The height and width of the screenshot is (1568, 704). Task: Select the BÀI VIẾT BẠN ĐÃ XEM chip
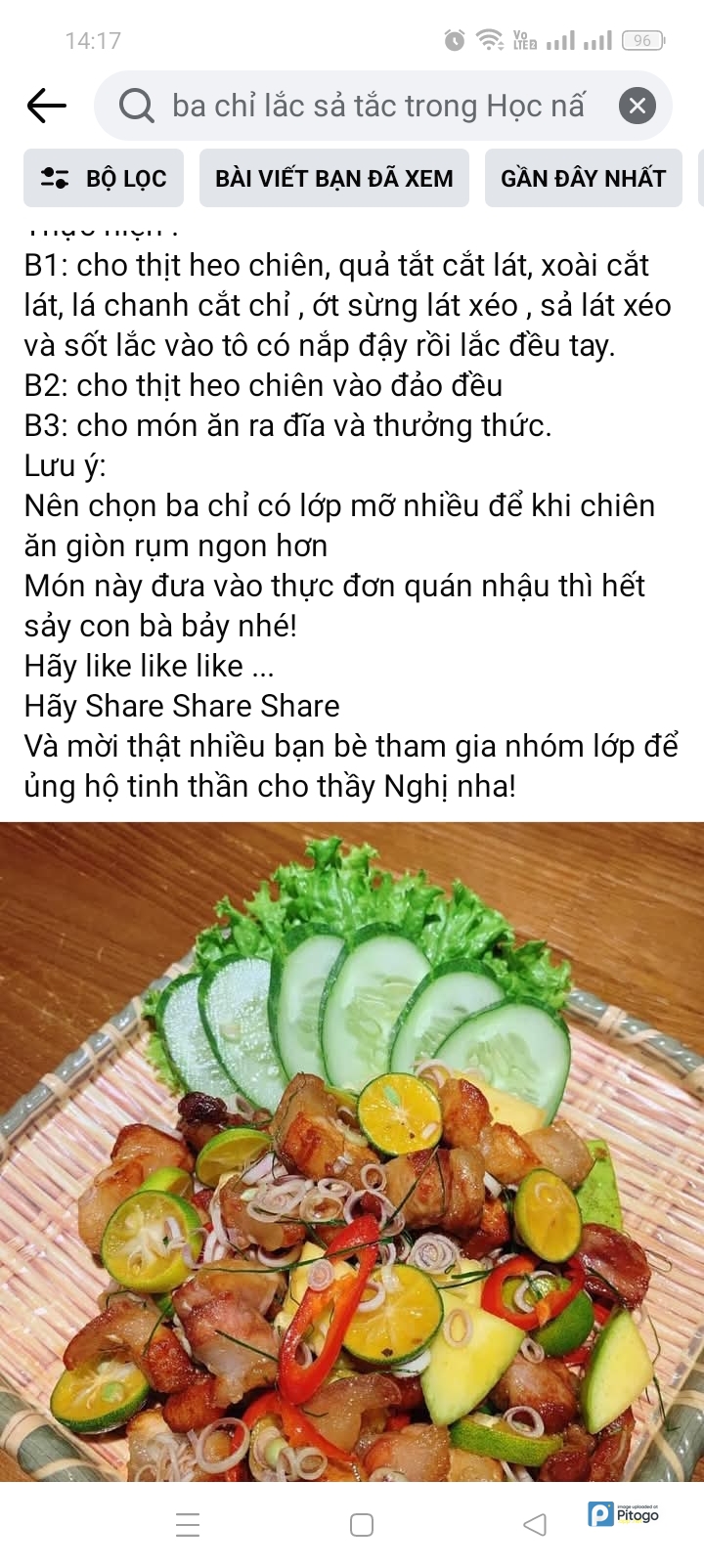(x=333, y=178)
